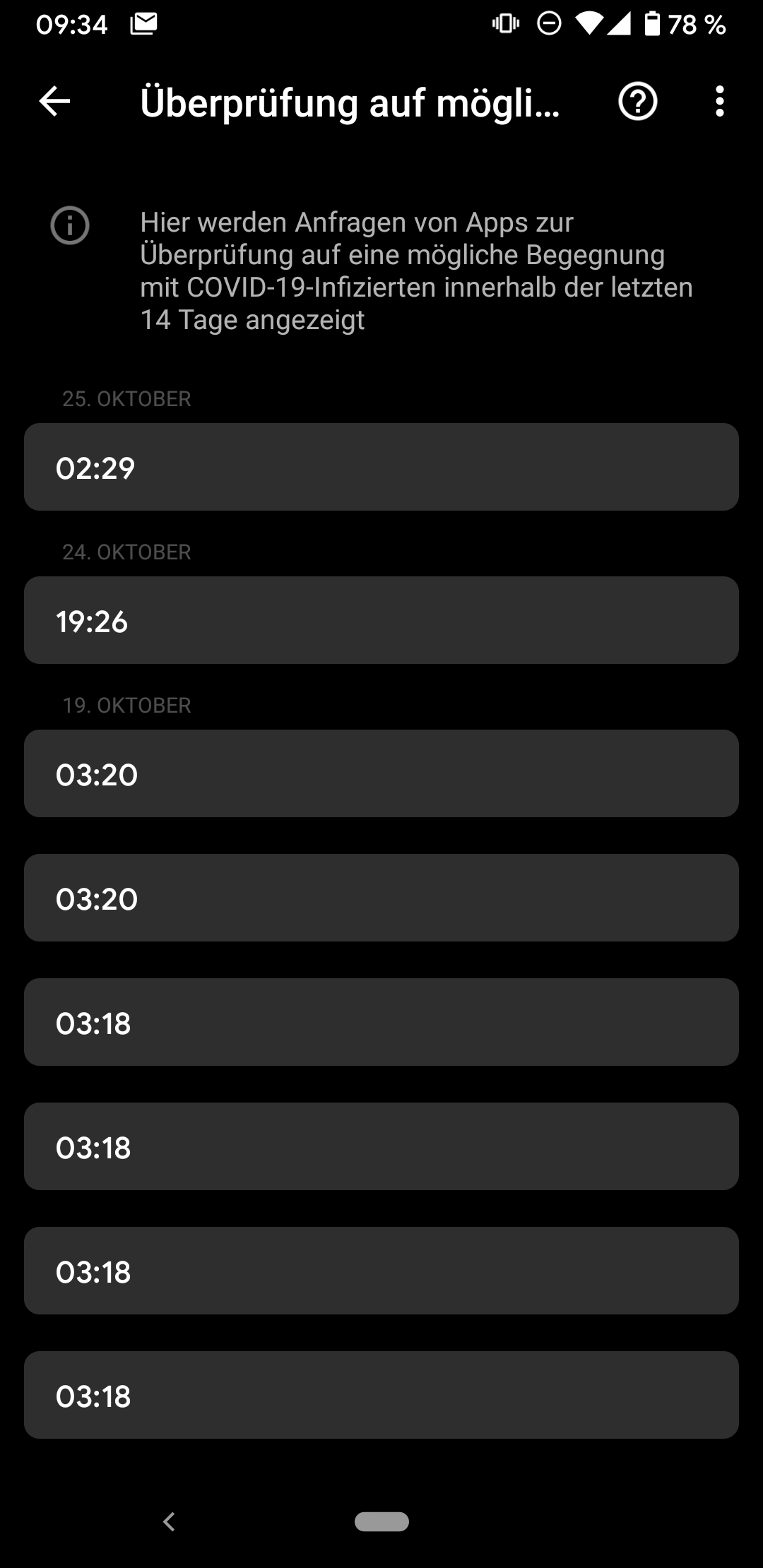763x1568 pixels.
Task: Tap the Do Not Disturb status icon
Action: tap(548, 23)
